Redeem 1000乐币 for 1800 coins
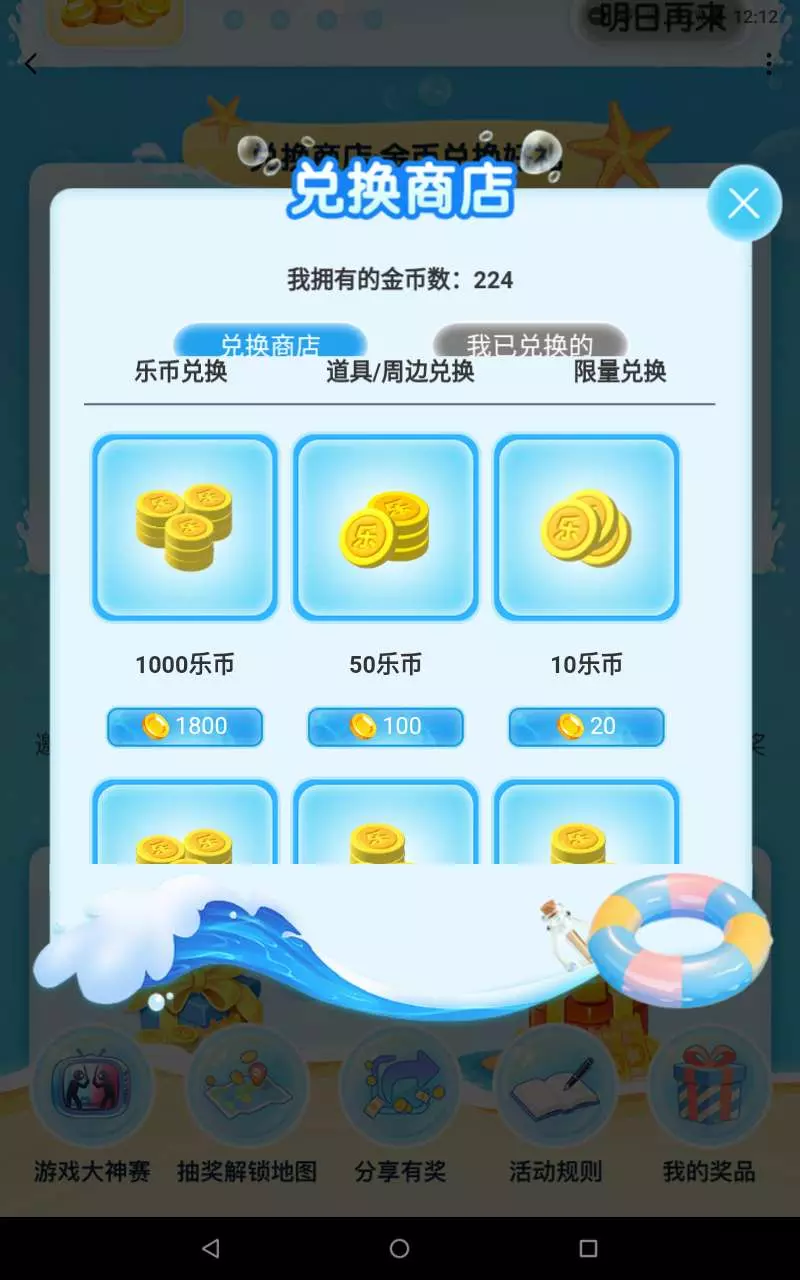This screenshot has height=1280, width=800. click(x=185, y=726)
